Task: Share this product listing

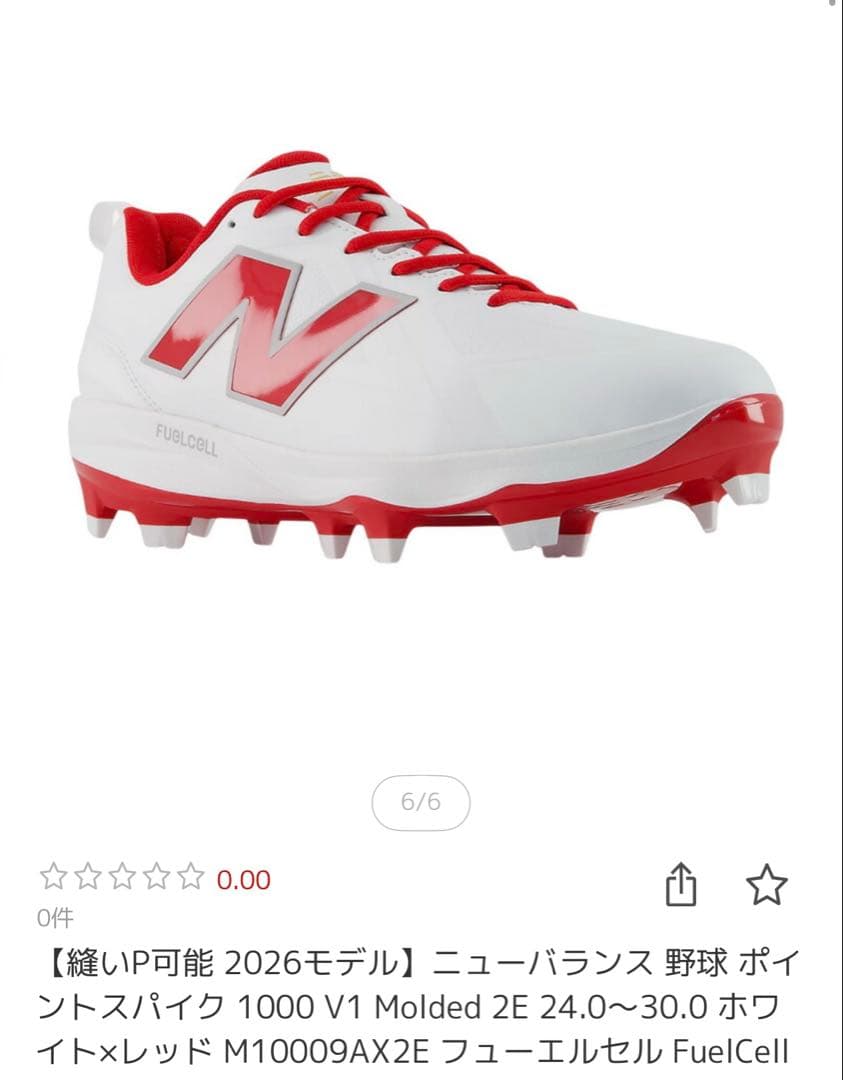Action: click(681, 885)
